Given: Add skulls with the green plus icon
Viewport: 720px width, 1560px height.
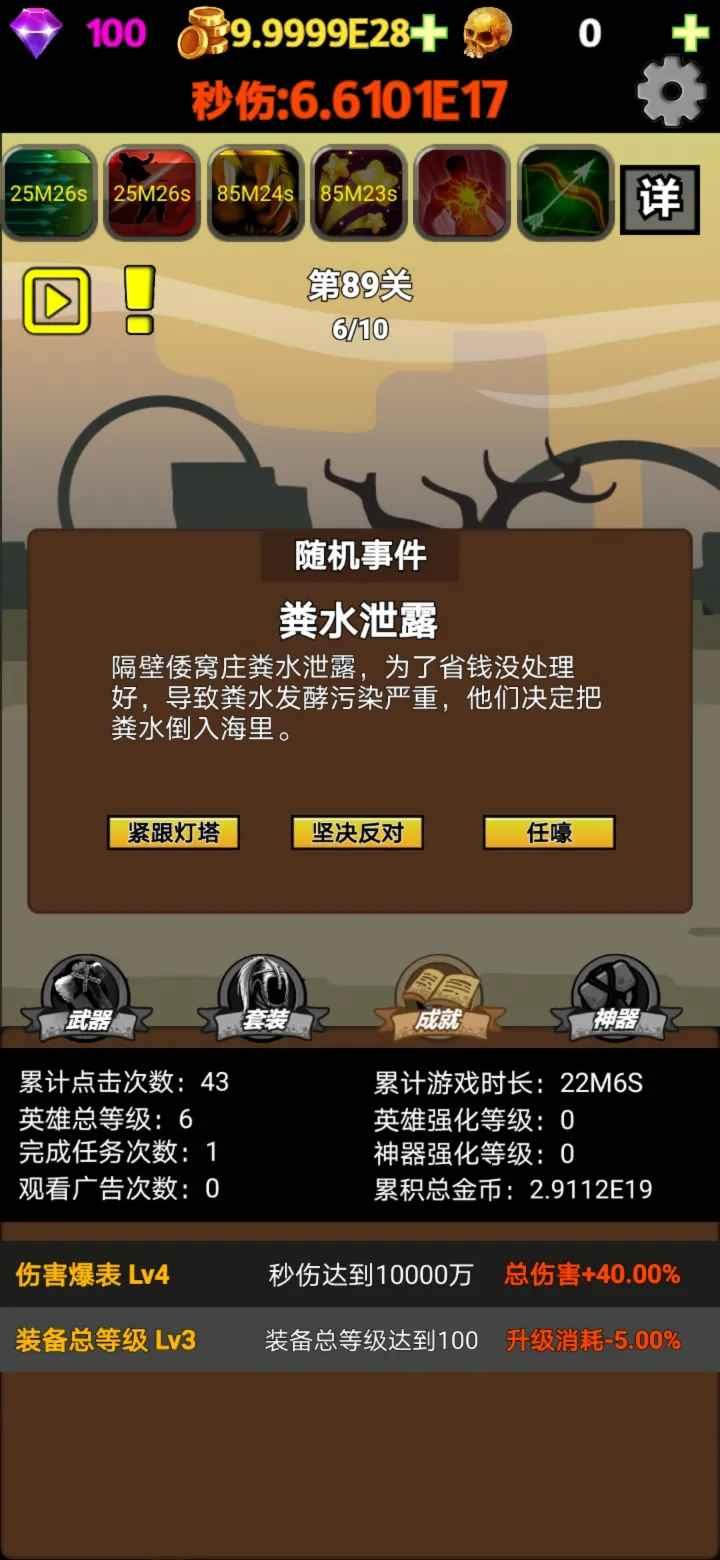Looking at the screenshot, I should 689,34.
